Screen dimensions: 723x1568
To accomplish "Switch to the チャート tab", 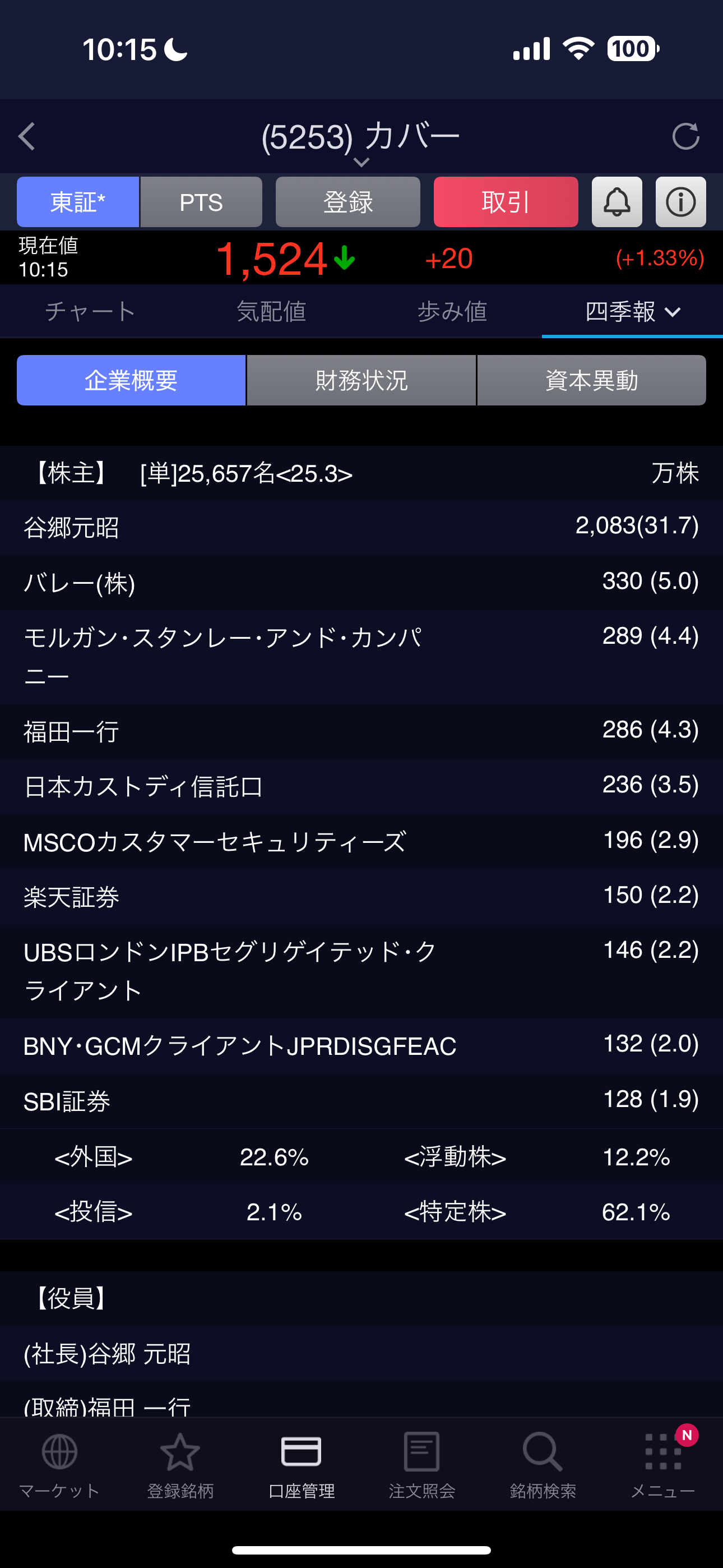I will tap(90, 312).
